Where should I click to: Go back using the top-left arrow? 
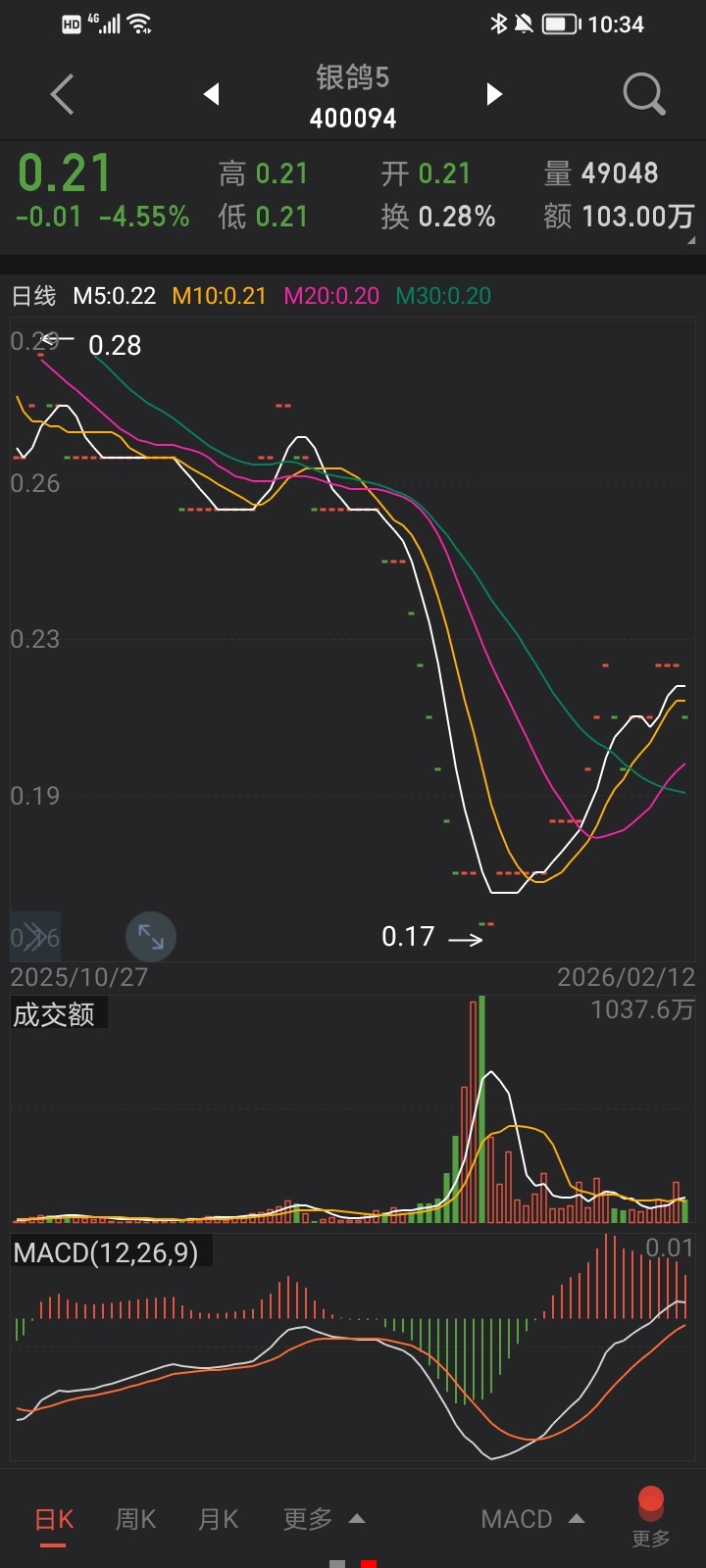pos(62,95)
